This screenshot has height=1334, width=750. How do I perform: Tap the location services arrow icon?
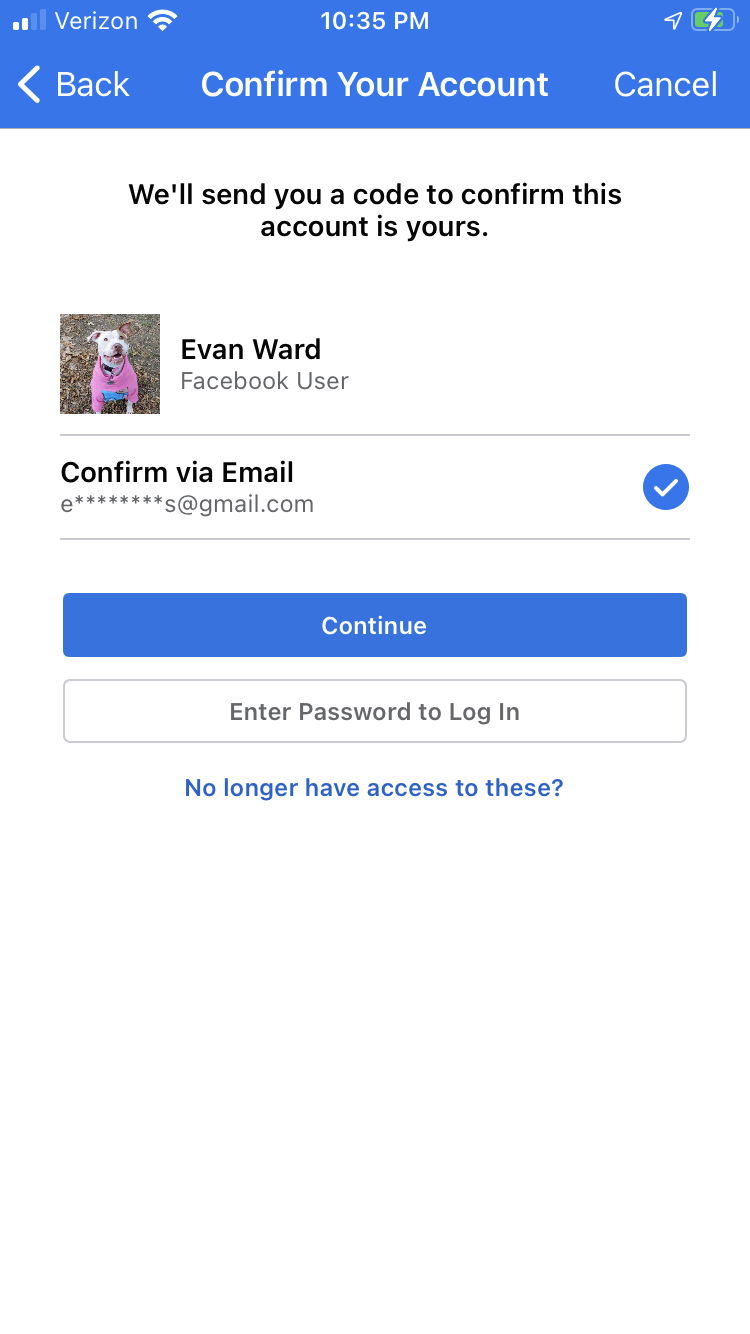pos(672,19)
